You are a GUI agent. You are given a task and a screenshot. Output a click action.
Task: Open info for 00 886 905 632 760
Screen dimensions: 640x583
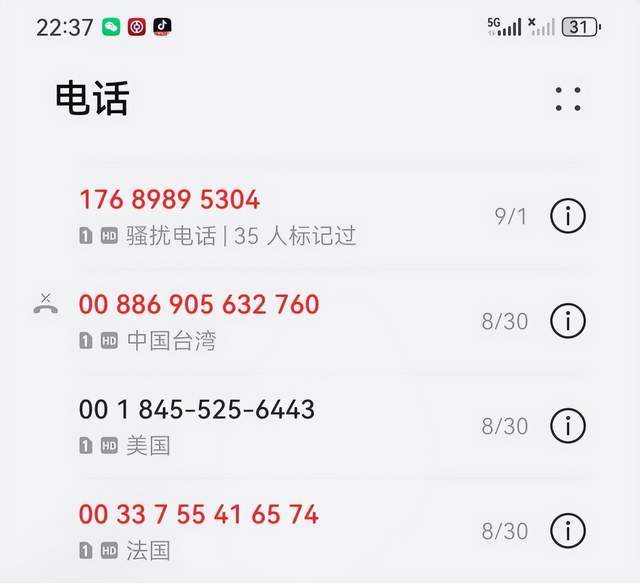click(x=568, y=321)
